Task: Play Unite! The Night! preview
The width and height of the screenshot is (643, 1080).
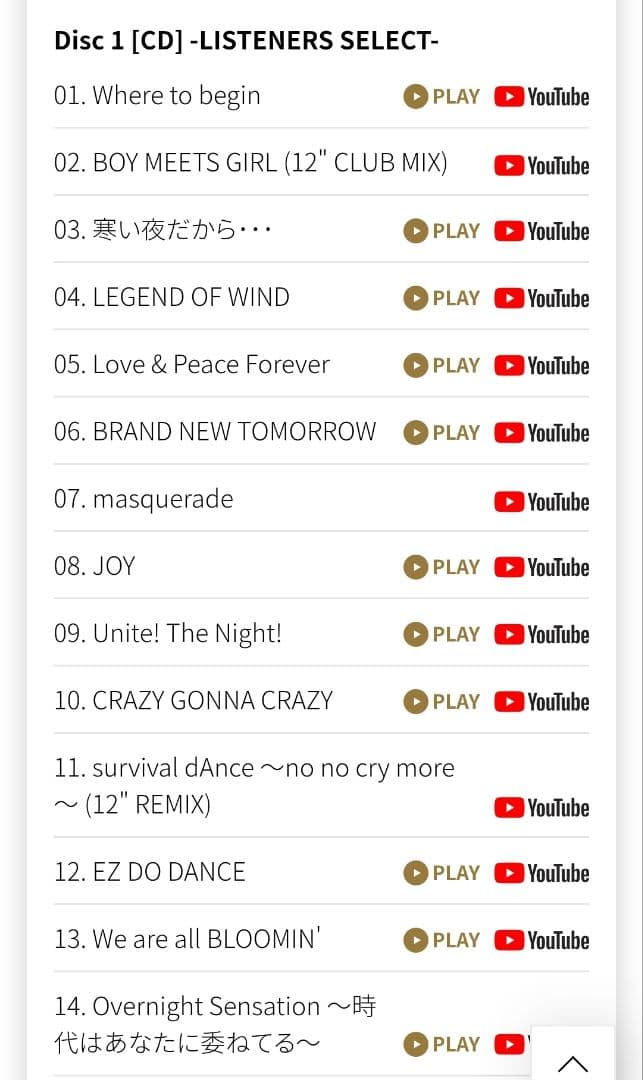Action: [442, 634]
